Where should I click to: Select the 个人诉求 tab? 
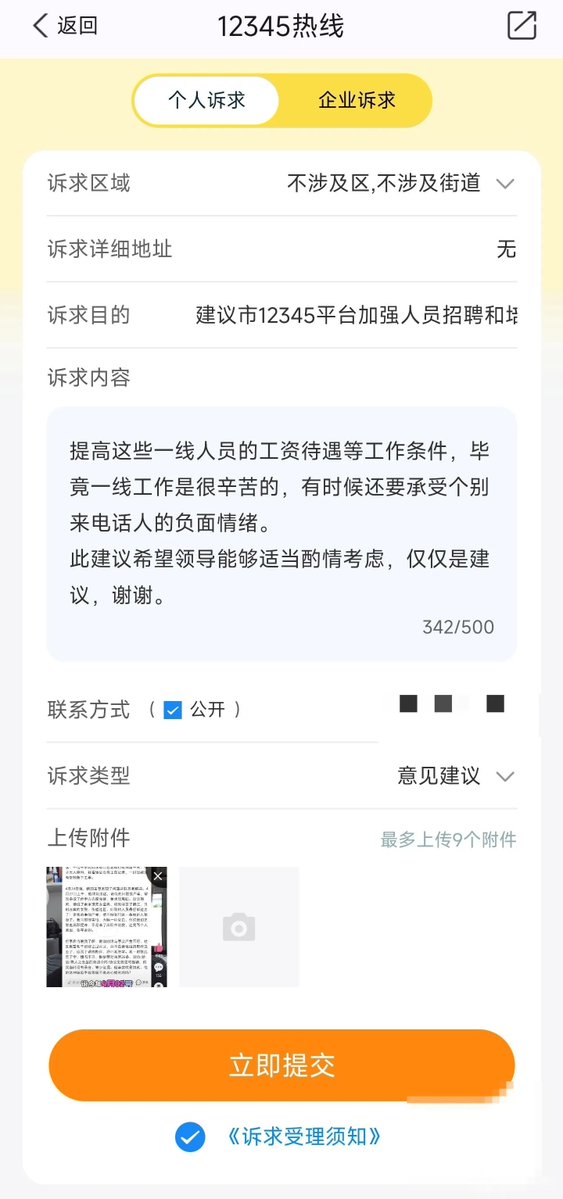coord(207,100)
